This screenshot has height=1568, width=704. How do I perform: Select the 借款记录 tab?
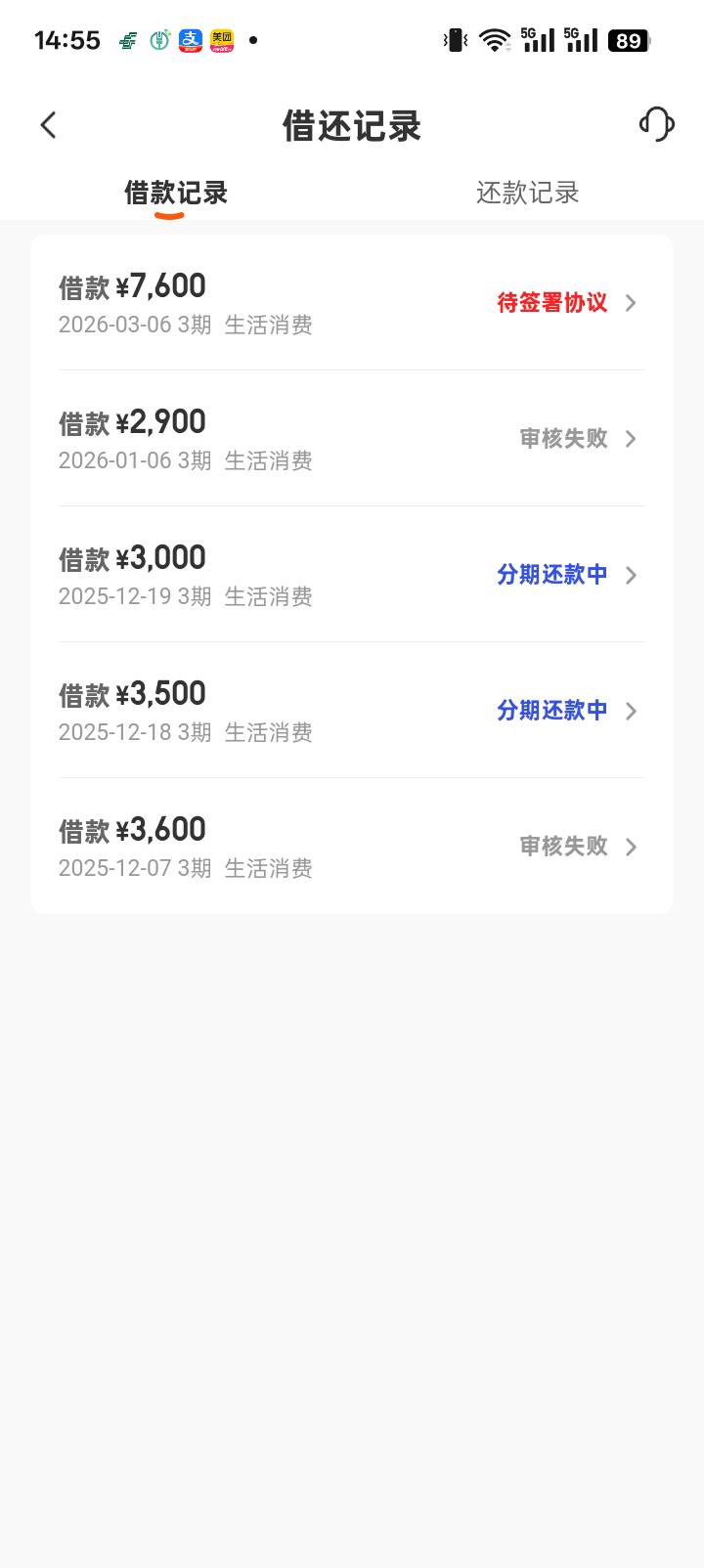176,193
